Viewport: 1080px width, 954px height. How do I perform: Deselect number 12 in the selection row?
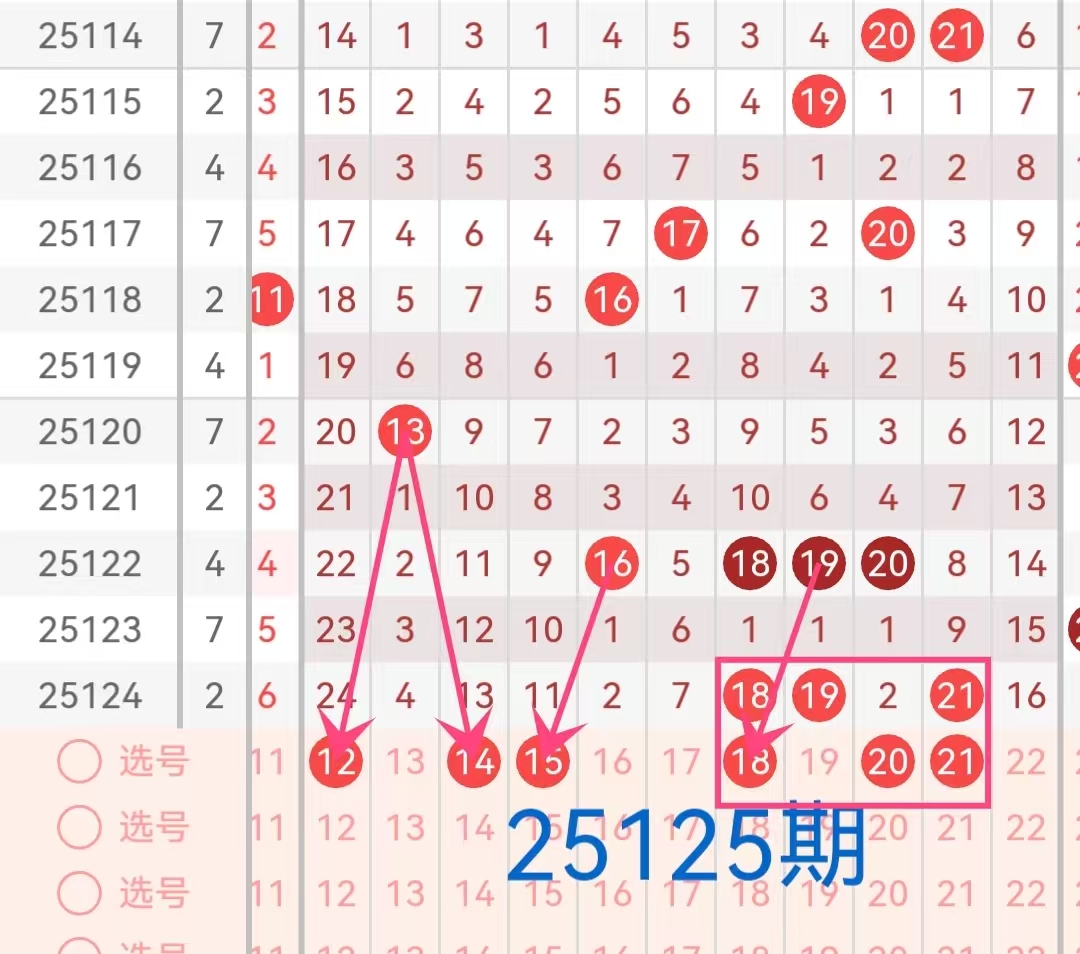point(337,763)
